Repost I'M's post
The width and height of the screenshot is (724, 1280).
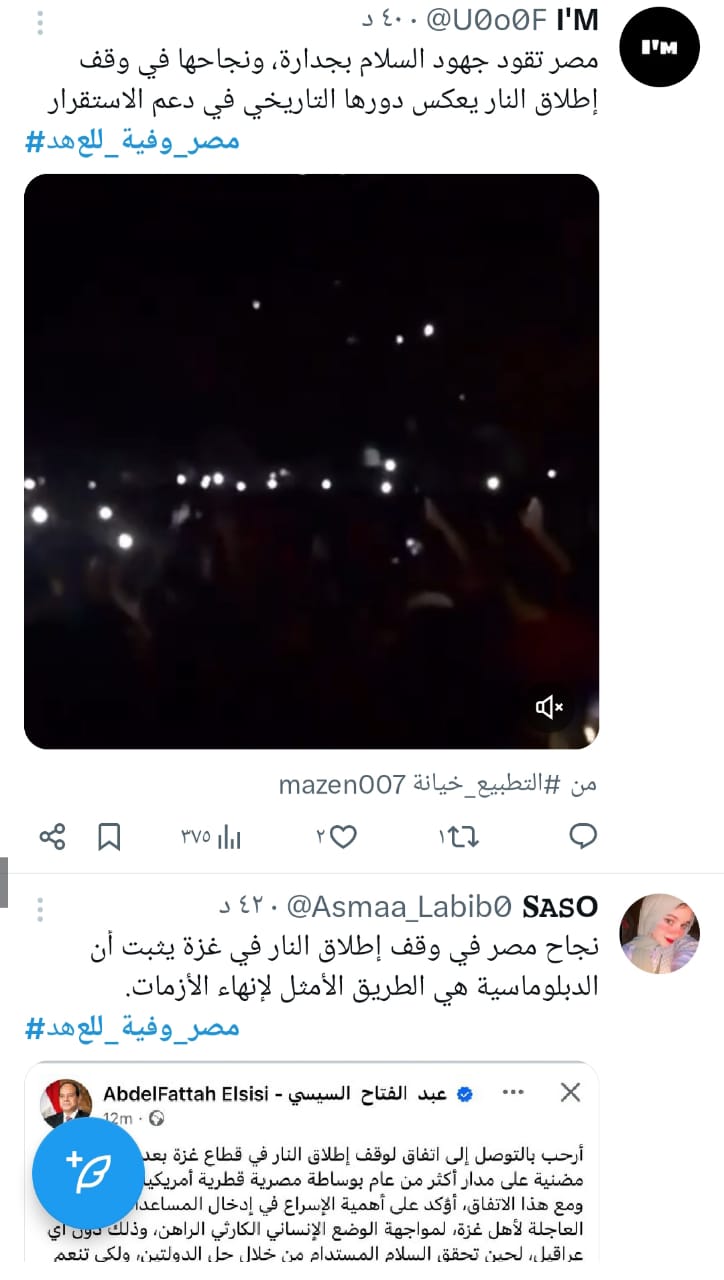pos(459,836)
